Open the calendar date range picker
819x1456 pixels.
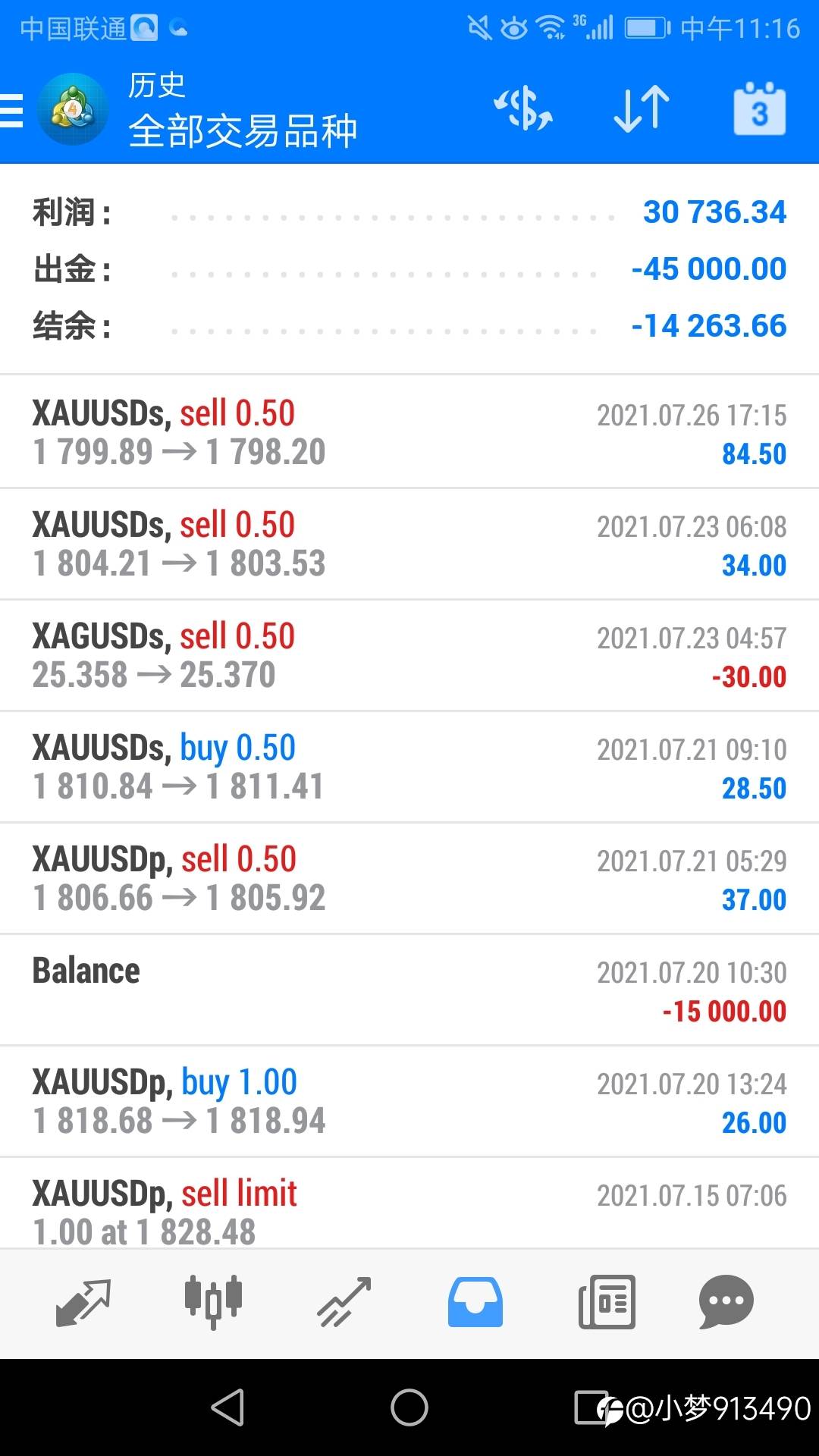(759, 109)
